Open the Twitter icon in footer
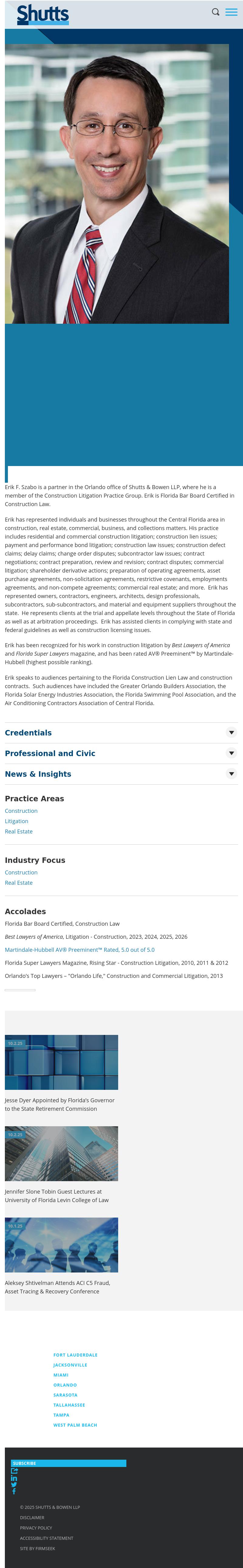Viewport: 243px width, 1568px height. pos(14,1485)
